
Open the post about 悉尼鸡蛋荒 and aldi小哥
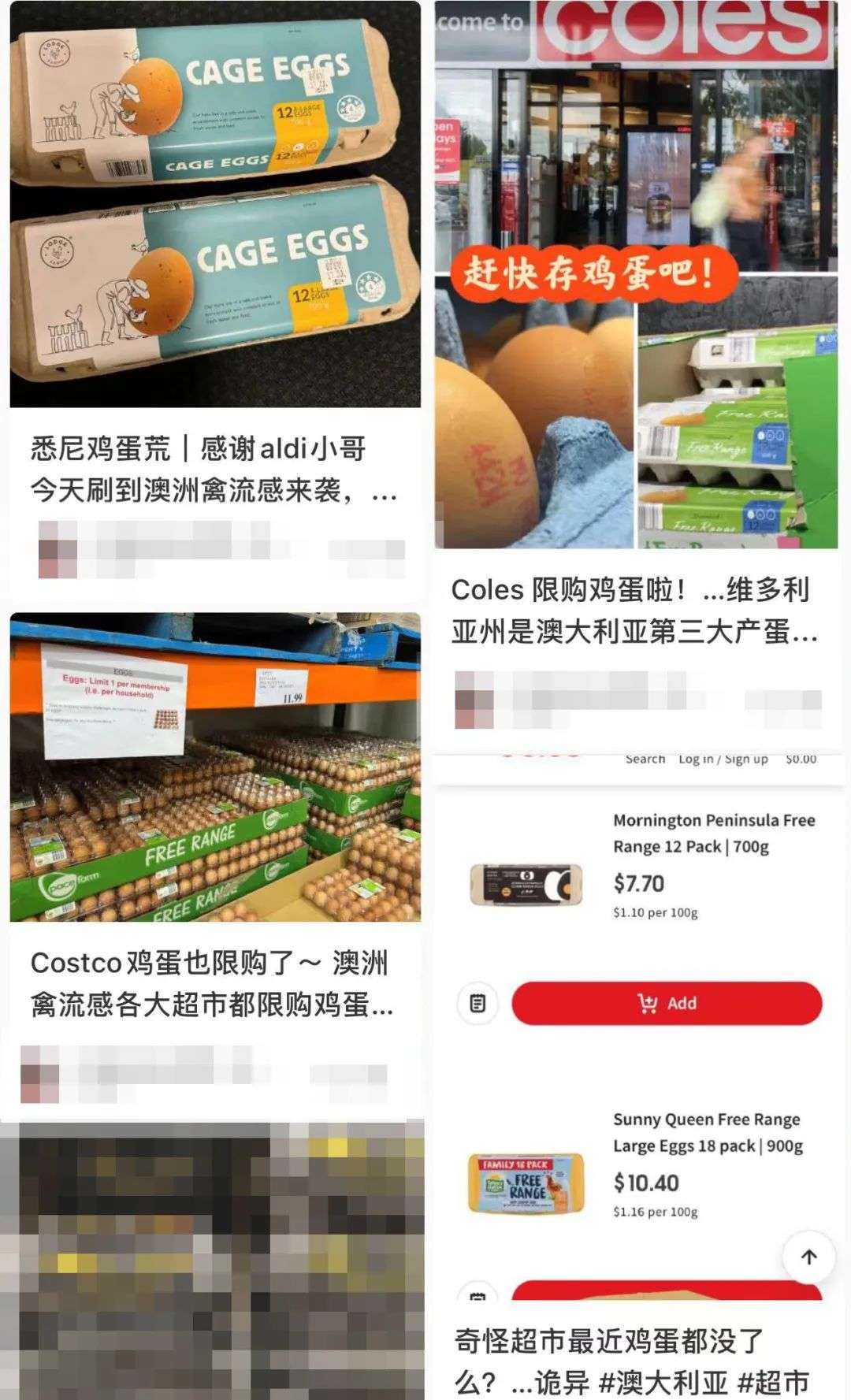(x=213, y=469)
